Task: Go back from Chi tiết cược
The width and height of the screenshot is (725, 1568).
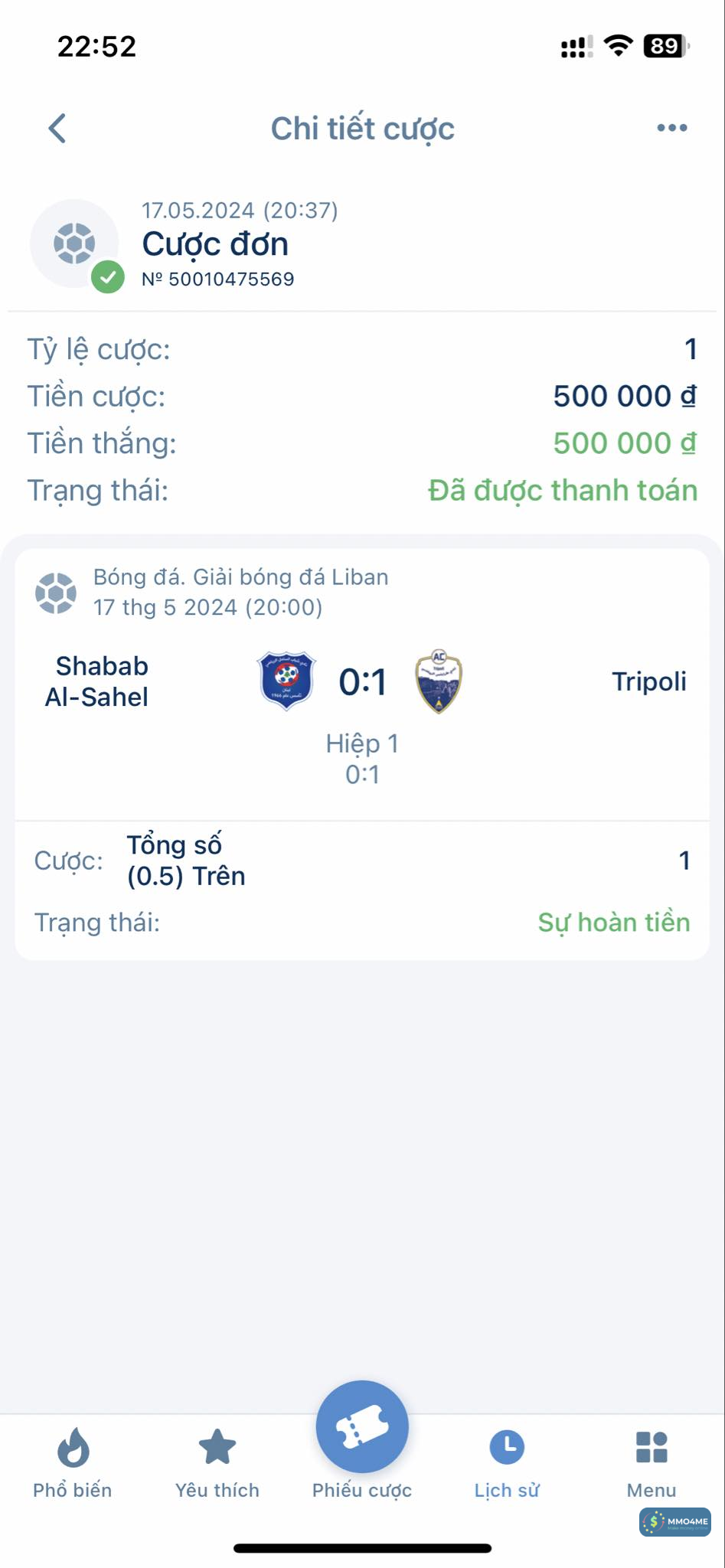Action: click(x=57, y=129)
